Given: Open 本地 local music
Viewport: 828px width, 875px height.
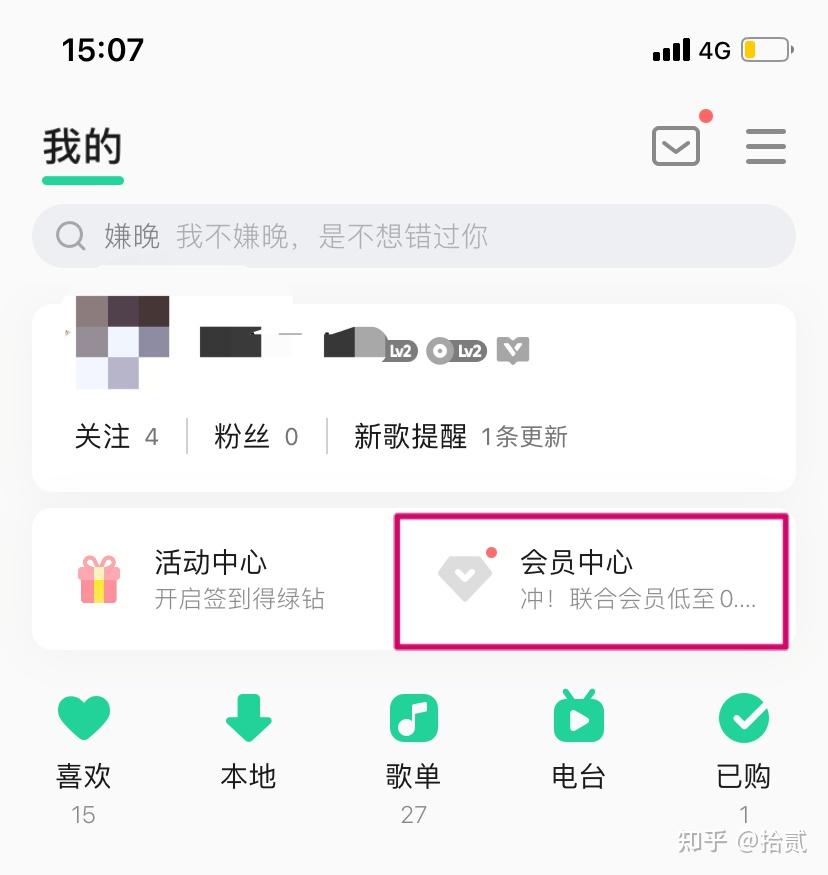Looking at the screenshot, I should pyautogui.click(x=248, y=742).
